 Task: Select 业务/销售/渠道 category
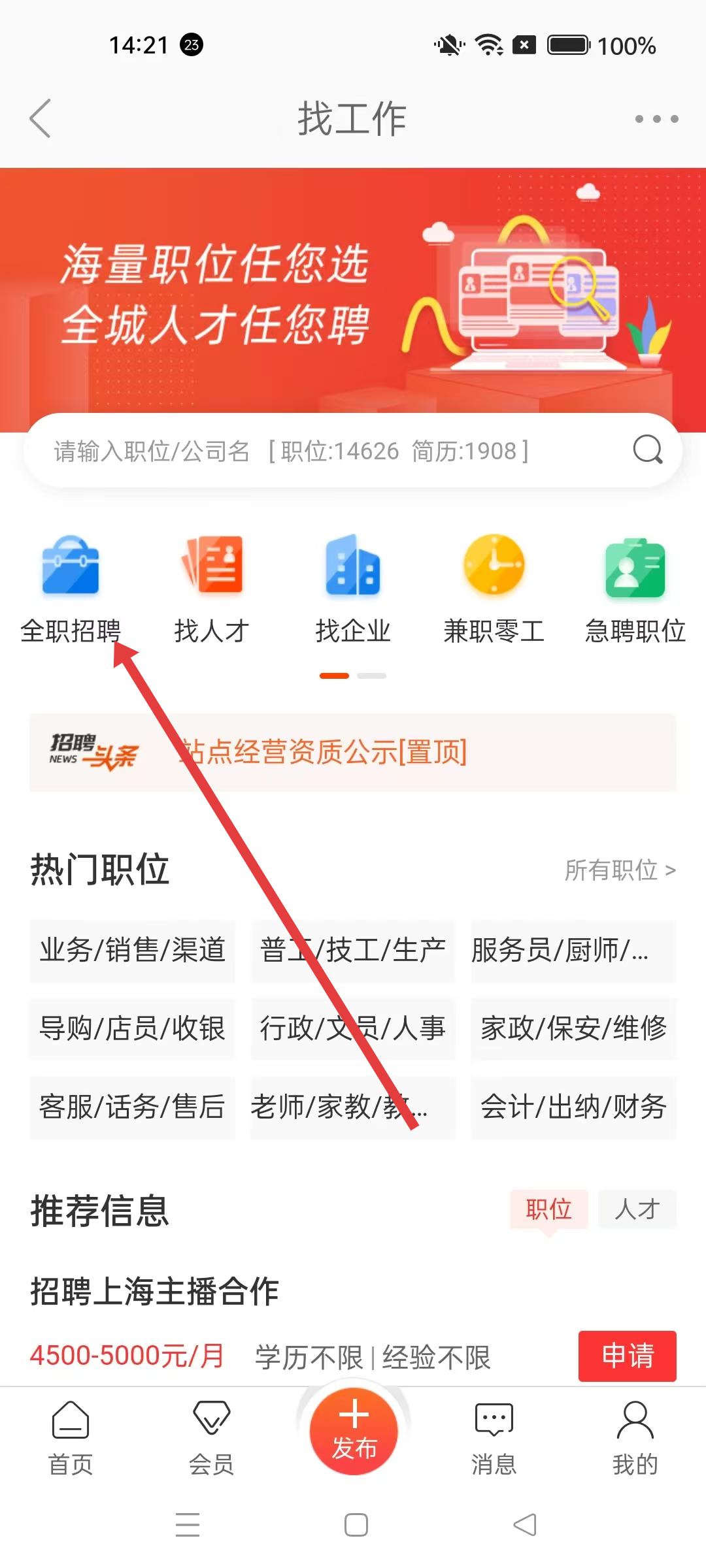click(x=132, y=950)
